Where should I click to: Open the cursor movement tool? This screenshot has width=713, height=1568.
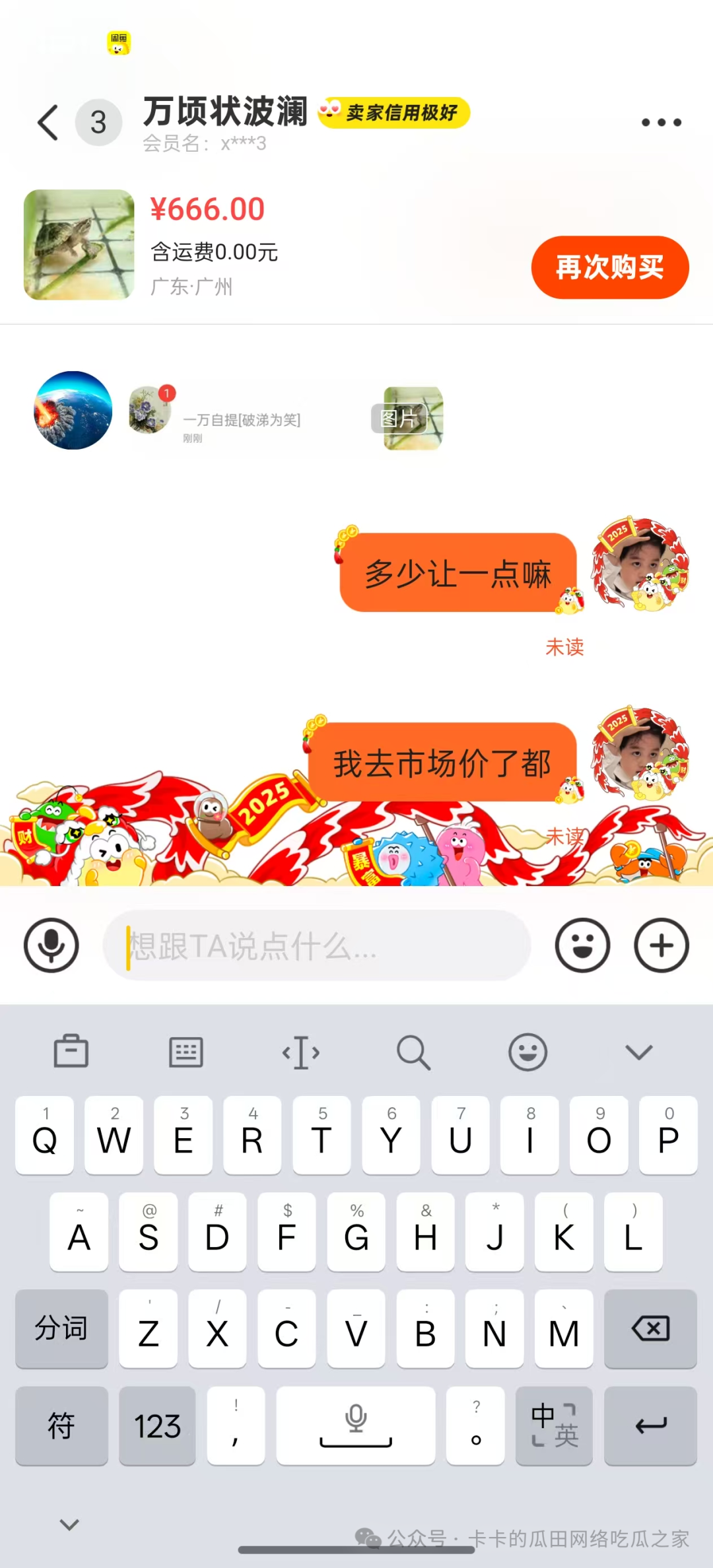(300, 1052)
